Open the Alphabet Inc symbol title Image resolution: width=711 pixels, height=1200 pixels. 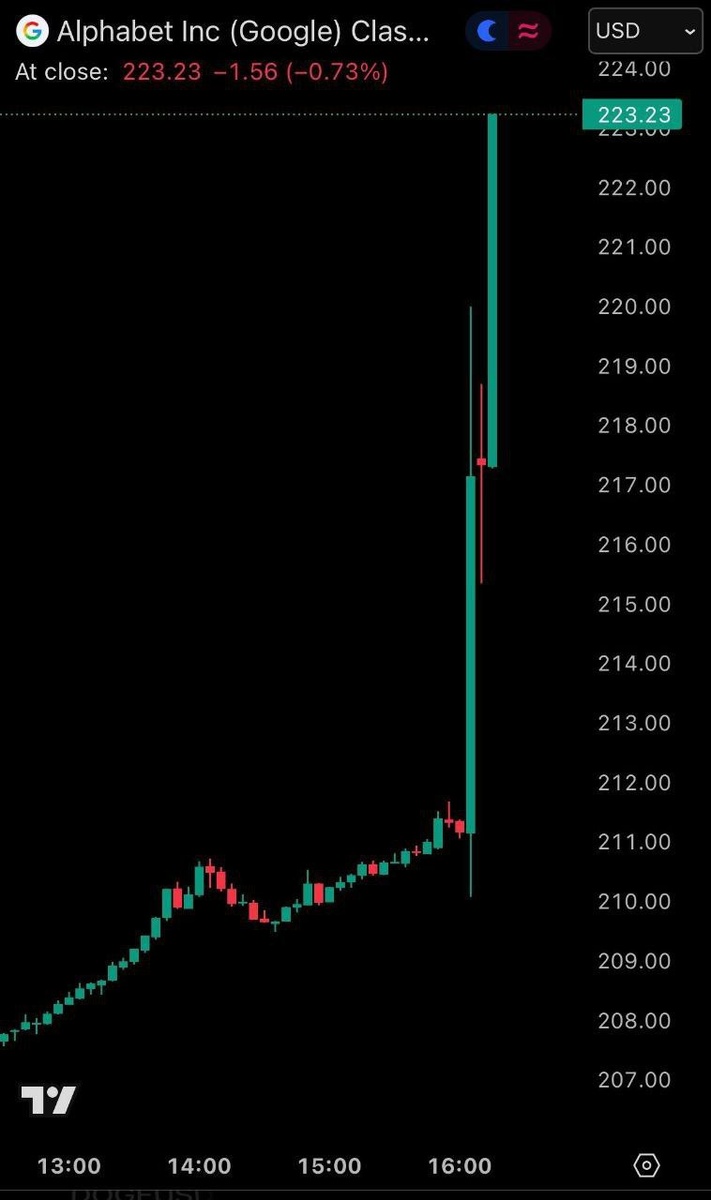[x=243, y=32]
